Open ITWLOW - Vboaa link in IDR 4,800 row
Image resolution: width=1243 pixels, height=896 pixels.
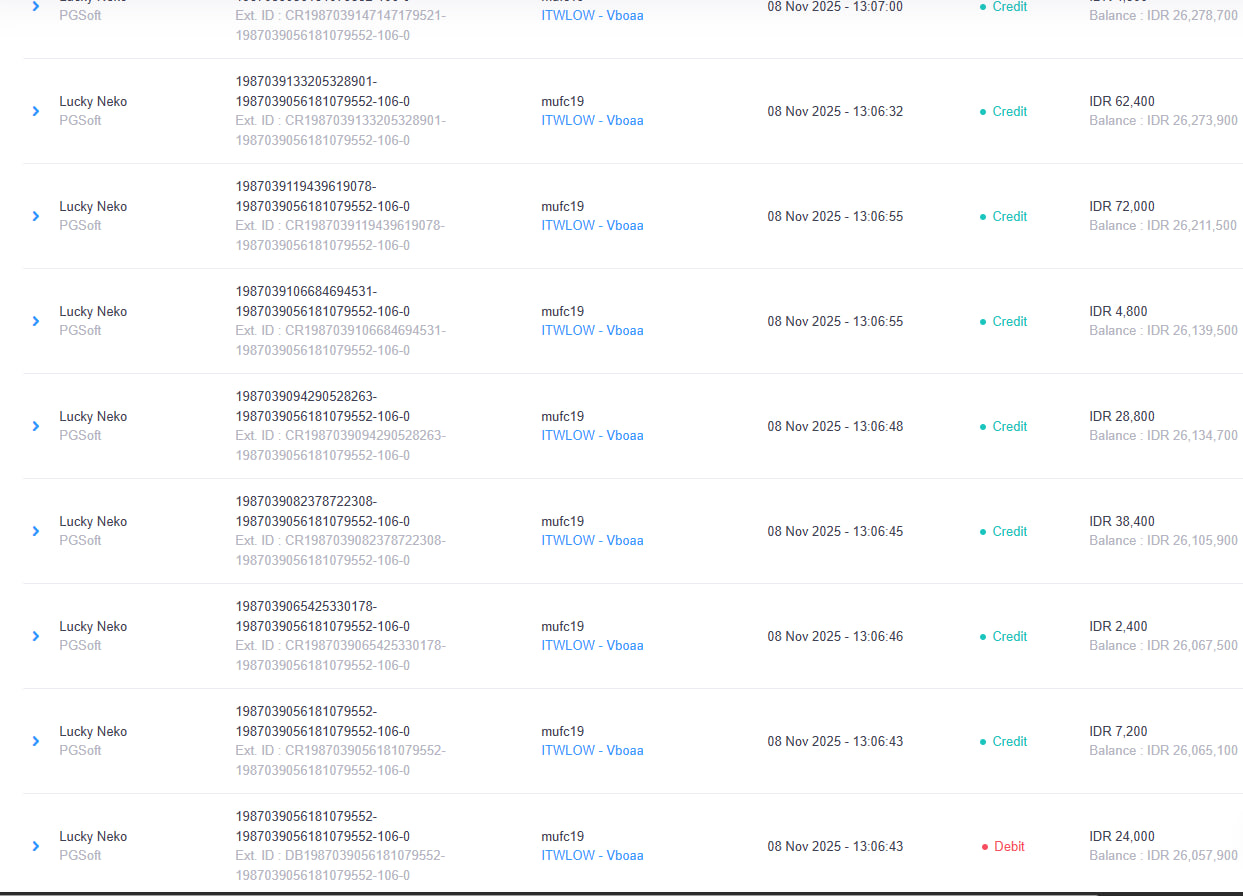pyautogui.click(x=592, y=331)
